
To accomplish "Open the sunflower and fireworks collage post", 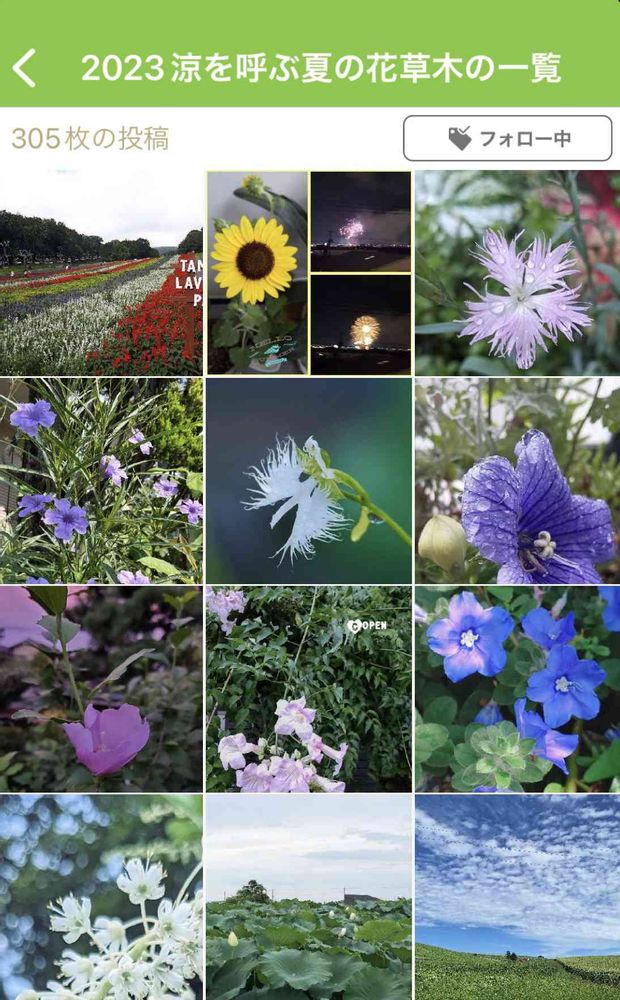I will [308, 273].
